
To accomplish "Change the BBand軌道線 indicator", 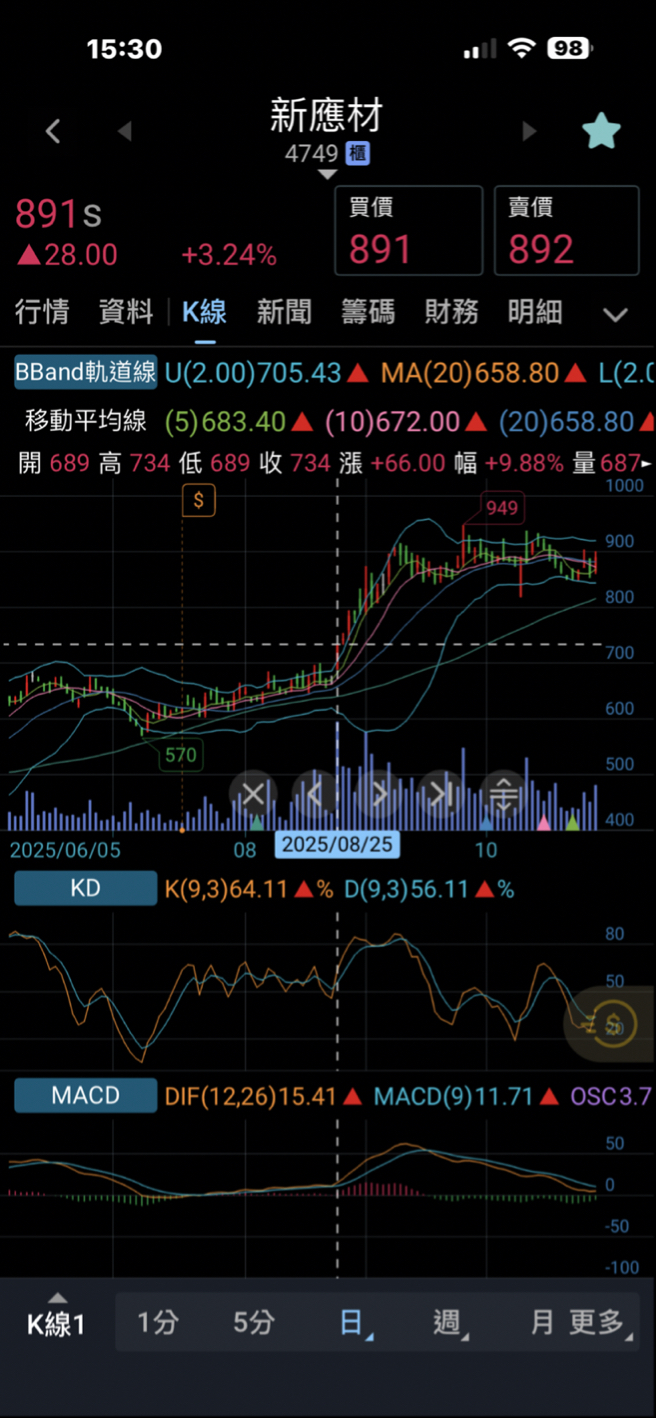I will click(86, 373).
